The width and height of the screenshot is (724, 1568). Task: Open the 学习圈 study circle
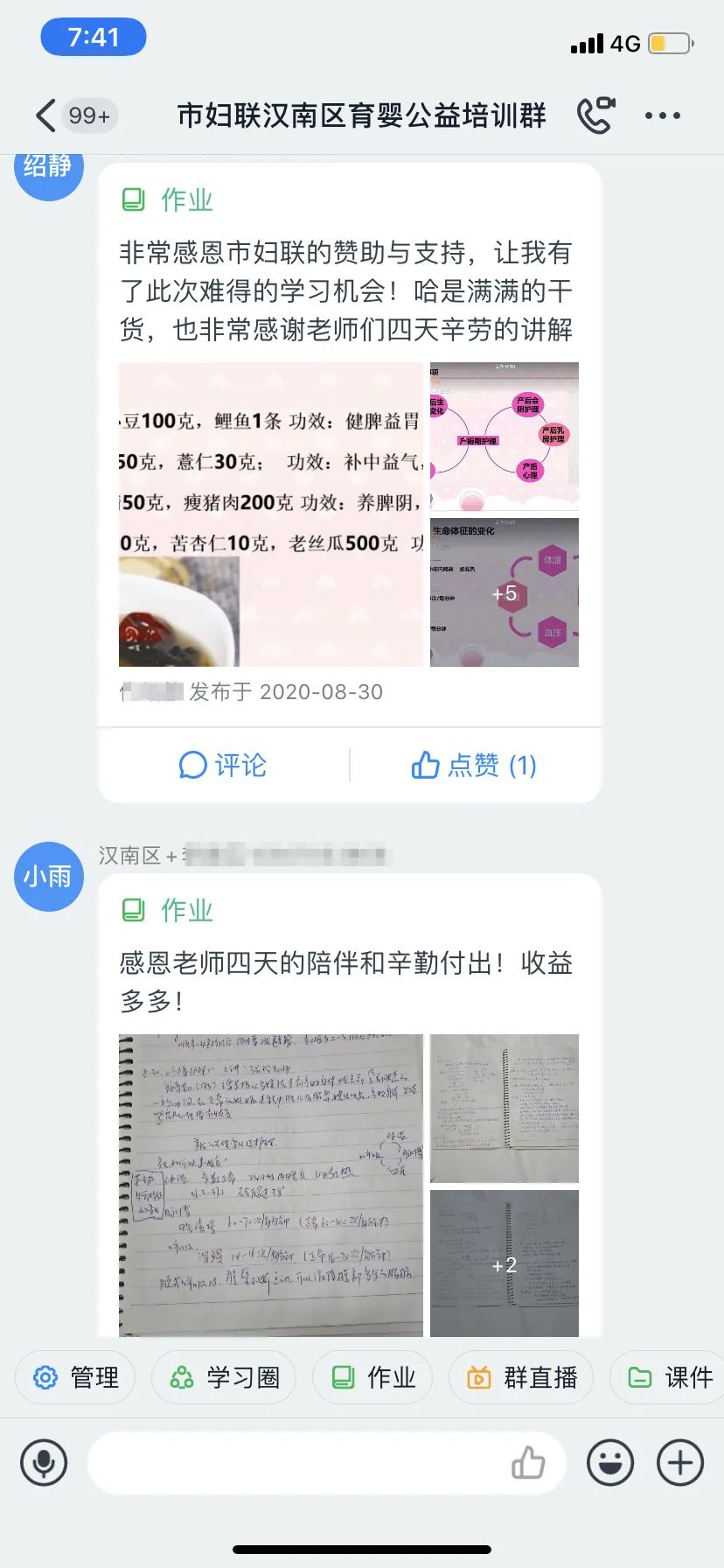[224, 1377]
